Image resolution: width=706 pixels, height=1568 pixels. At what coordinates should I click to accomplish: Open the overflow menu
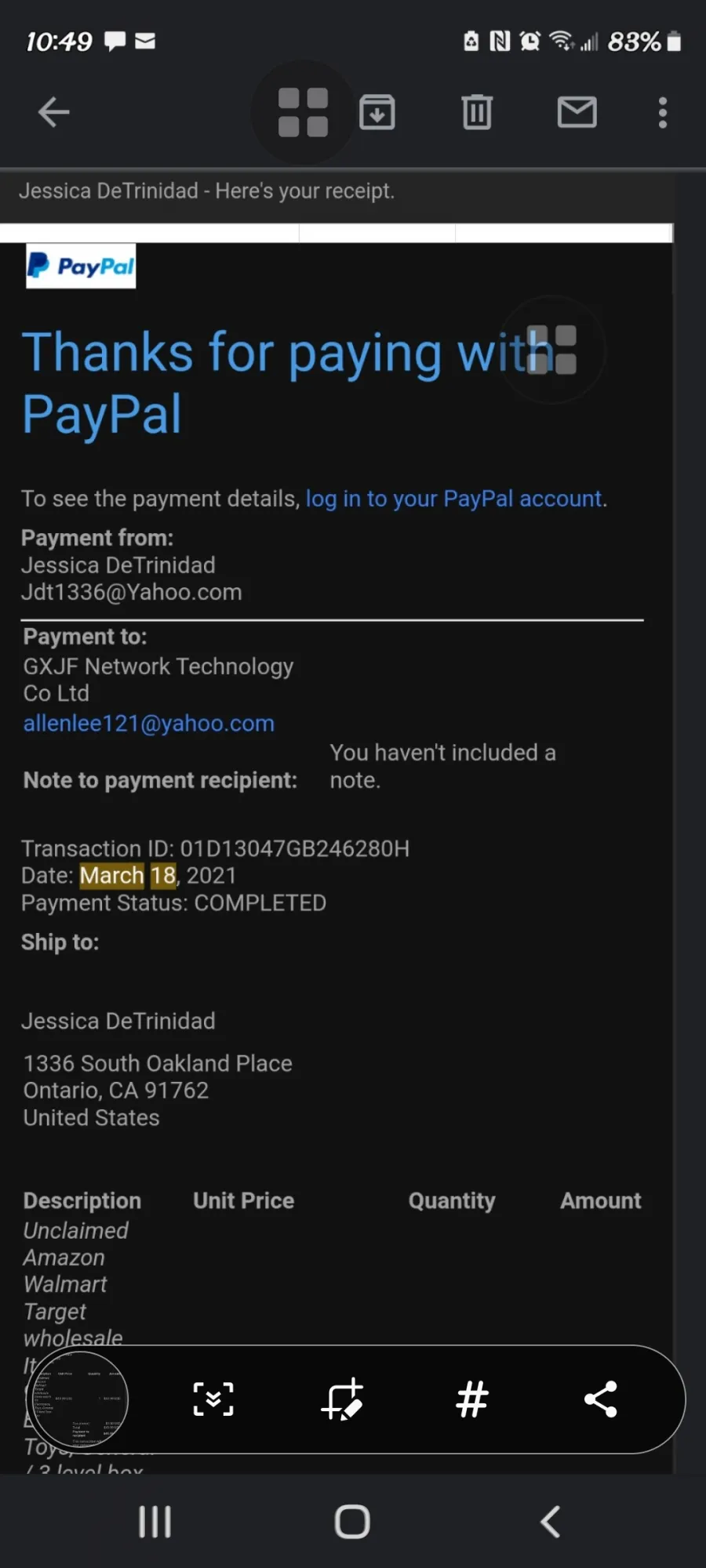(663, 112)
